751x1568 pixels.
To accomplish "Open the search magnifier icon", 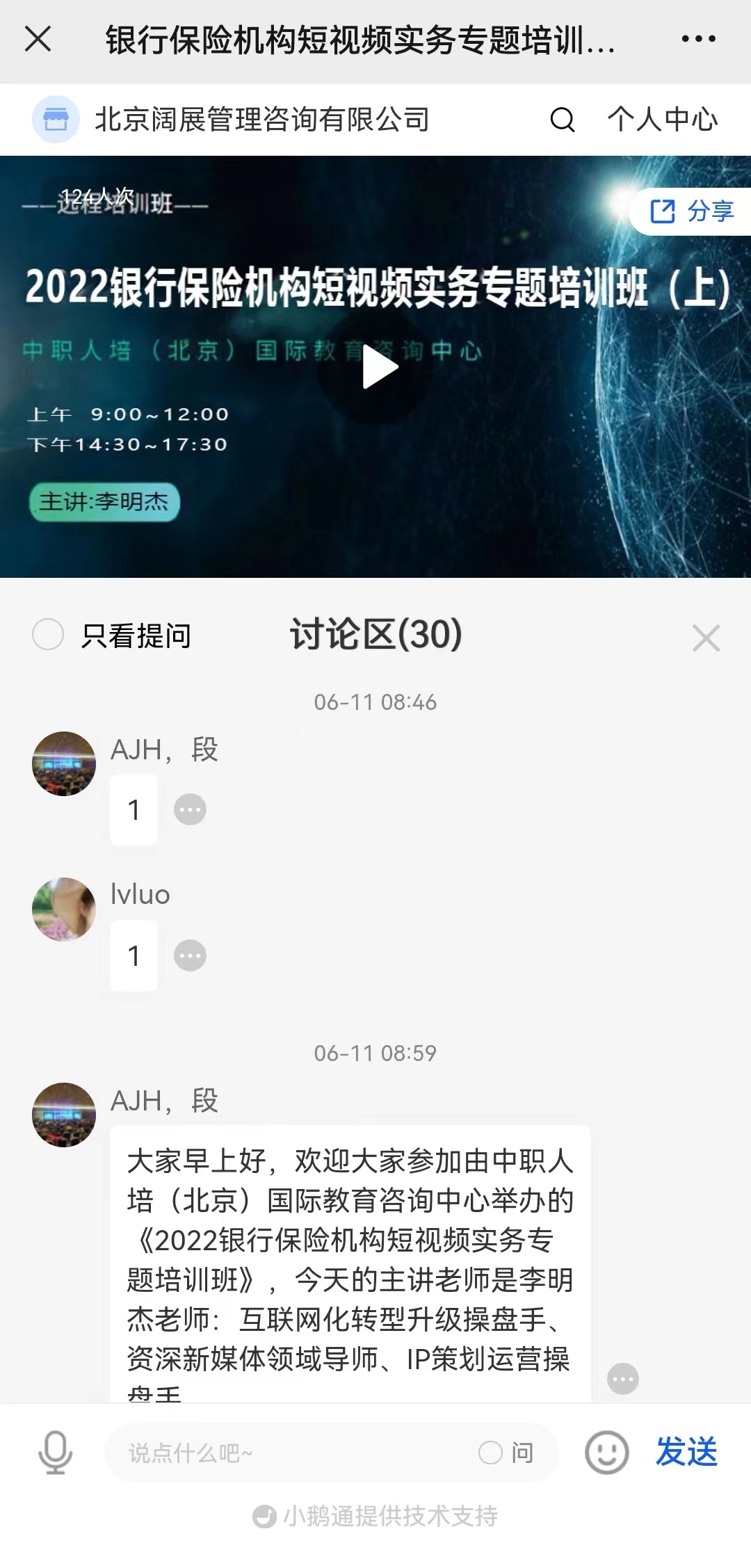I will tap(562, 120).
